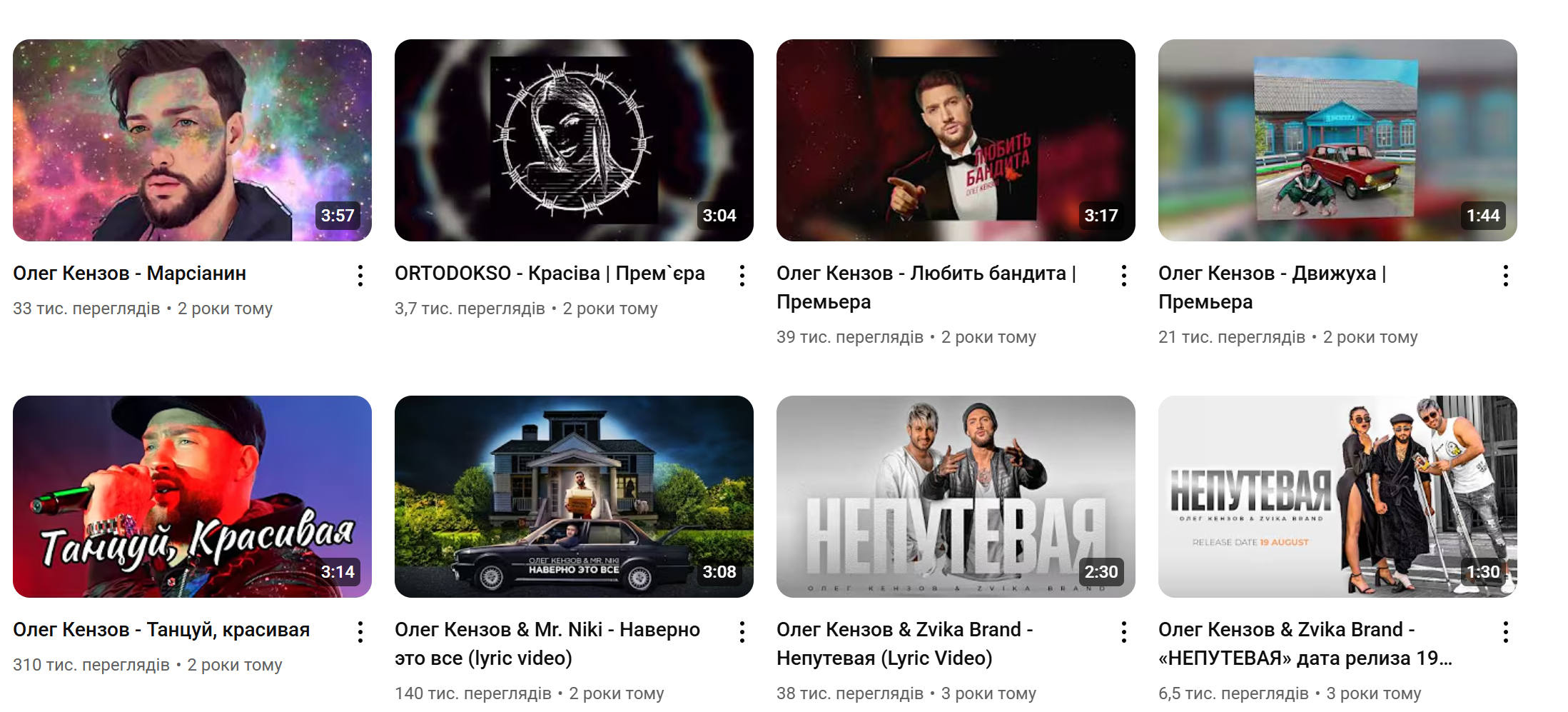1568x712 pixels.
Task: Show options for Наверно это все video
Action: (x=742, y=632)
